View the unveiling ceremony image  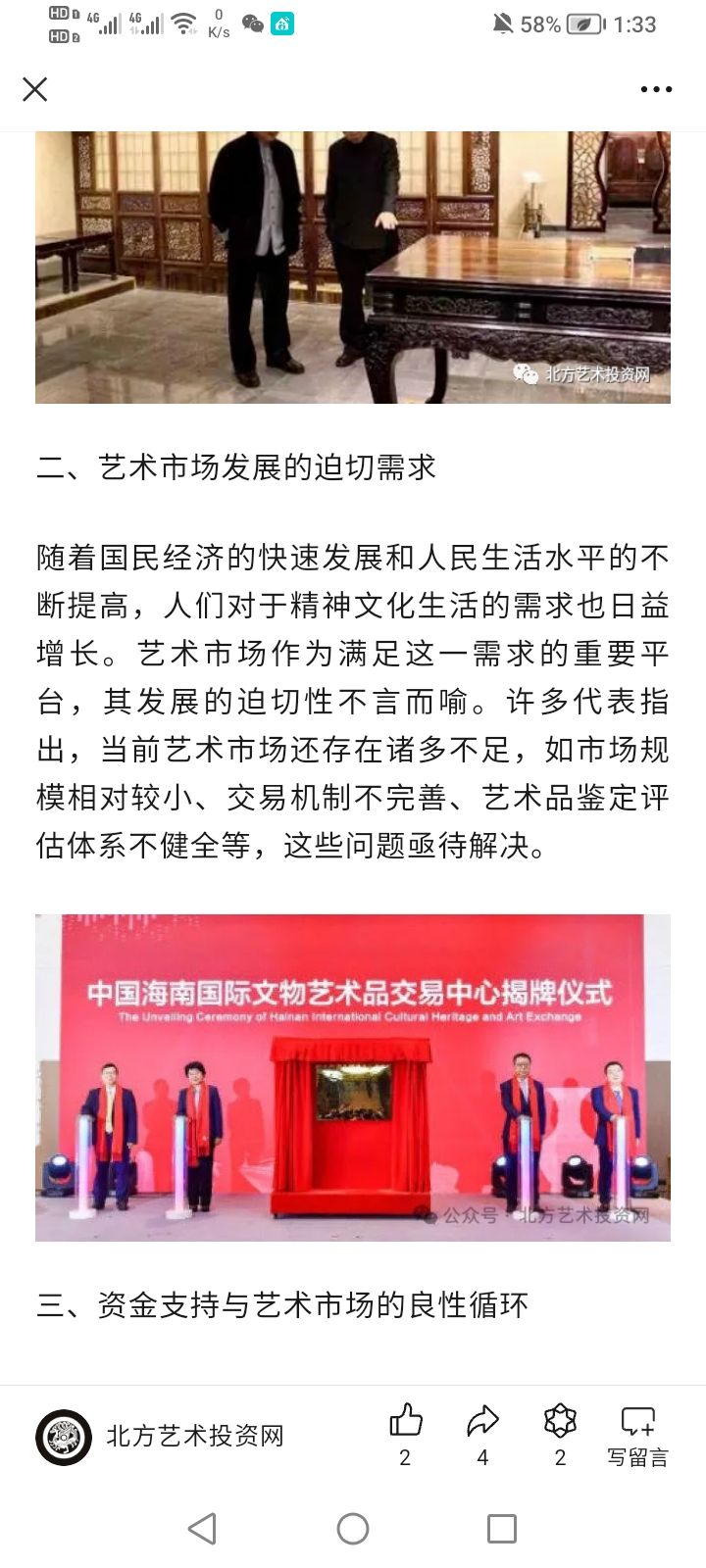pos(353,1077)
